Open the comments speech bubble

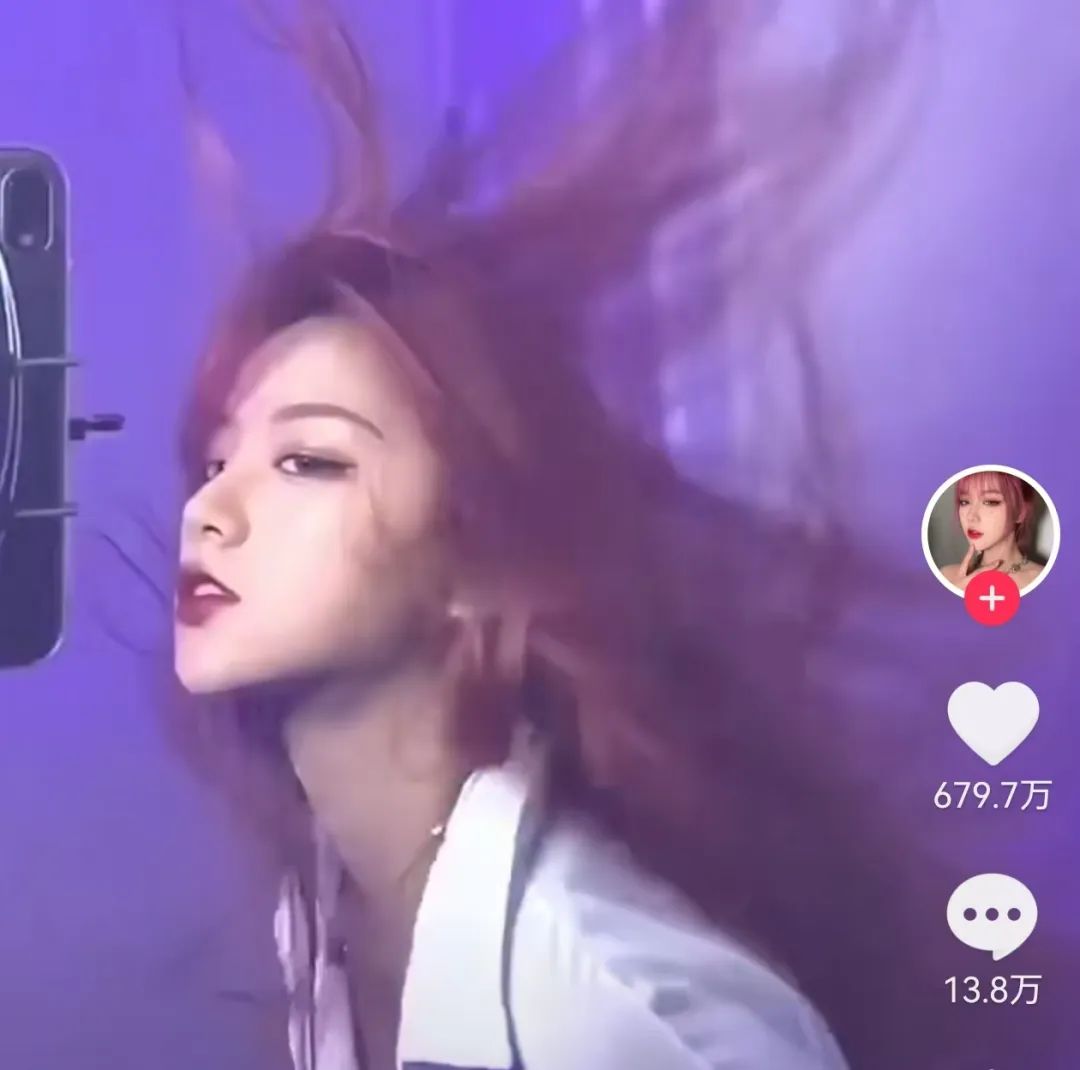pyautogui.click(x=992, y=916)
